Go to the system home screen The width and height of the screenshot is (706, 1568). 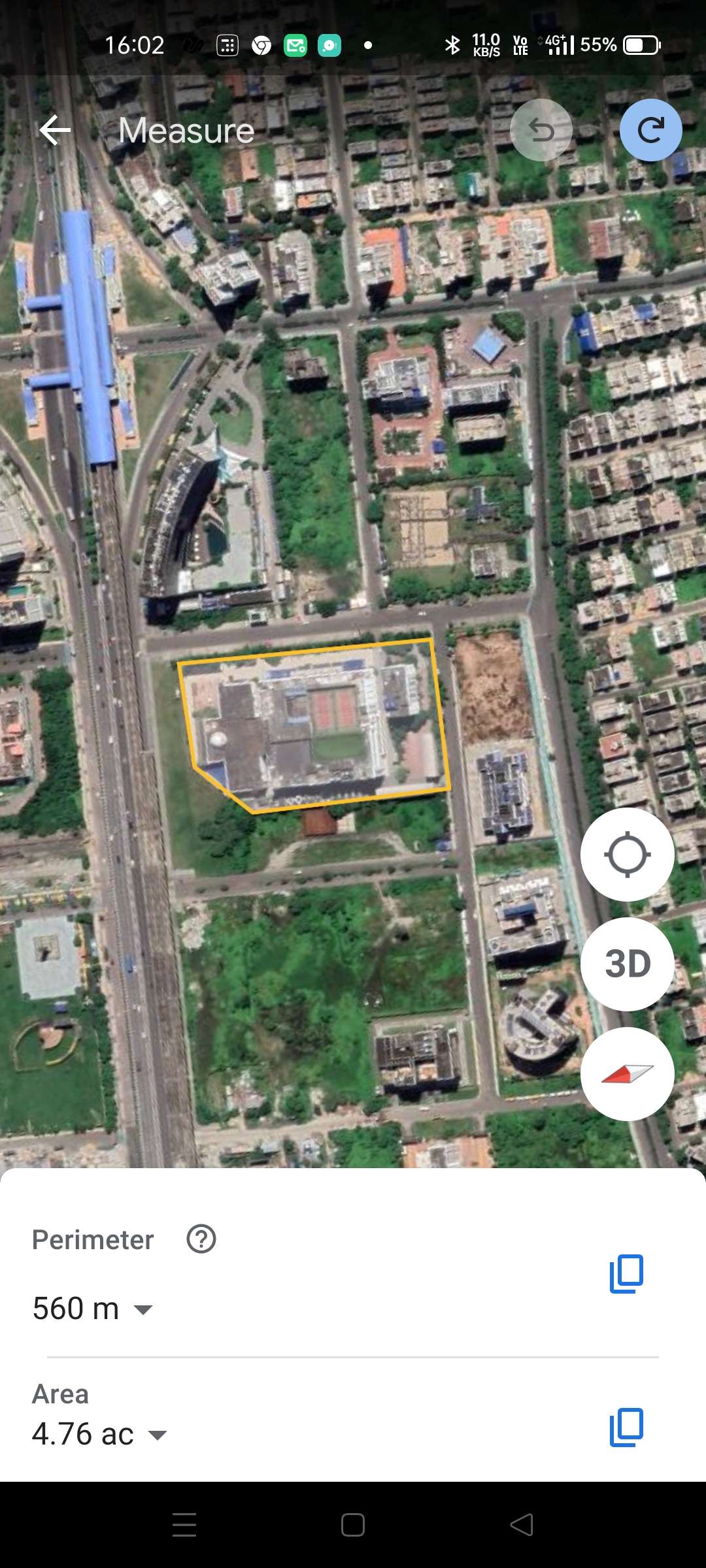[353, 1525]
